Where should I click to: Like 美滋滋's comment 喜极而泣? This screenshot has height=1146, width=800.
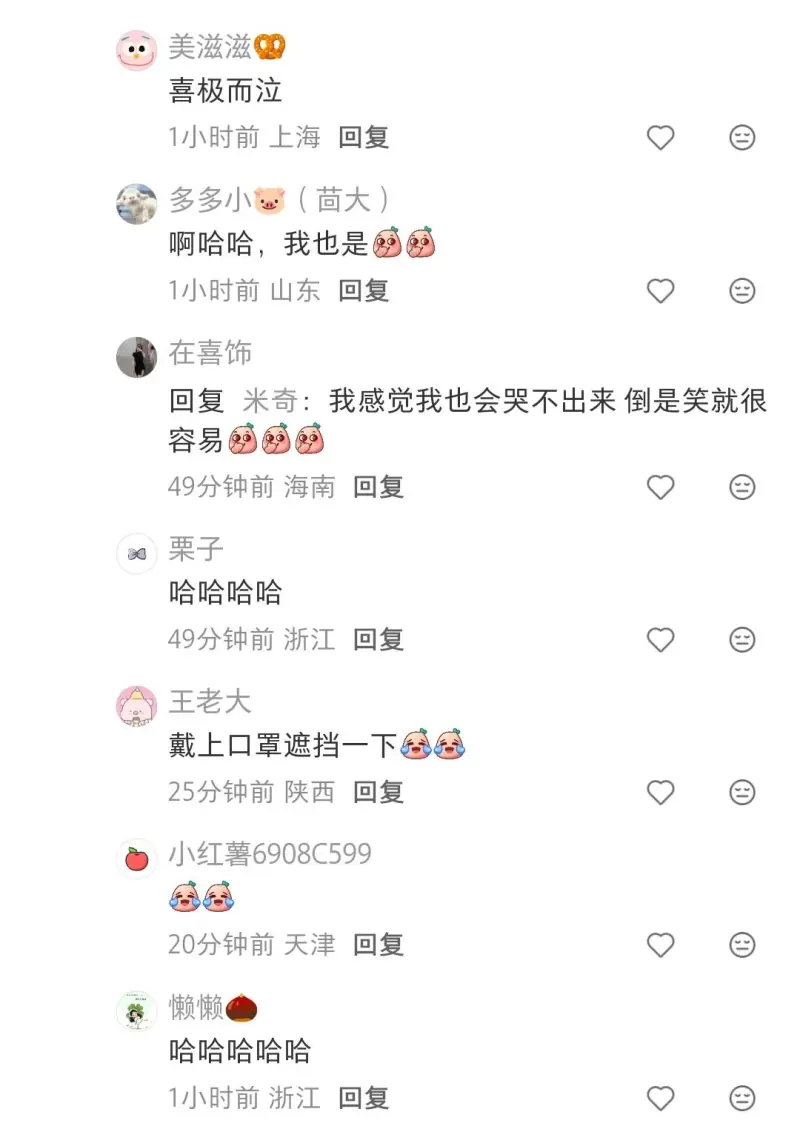tap(660, 137)
